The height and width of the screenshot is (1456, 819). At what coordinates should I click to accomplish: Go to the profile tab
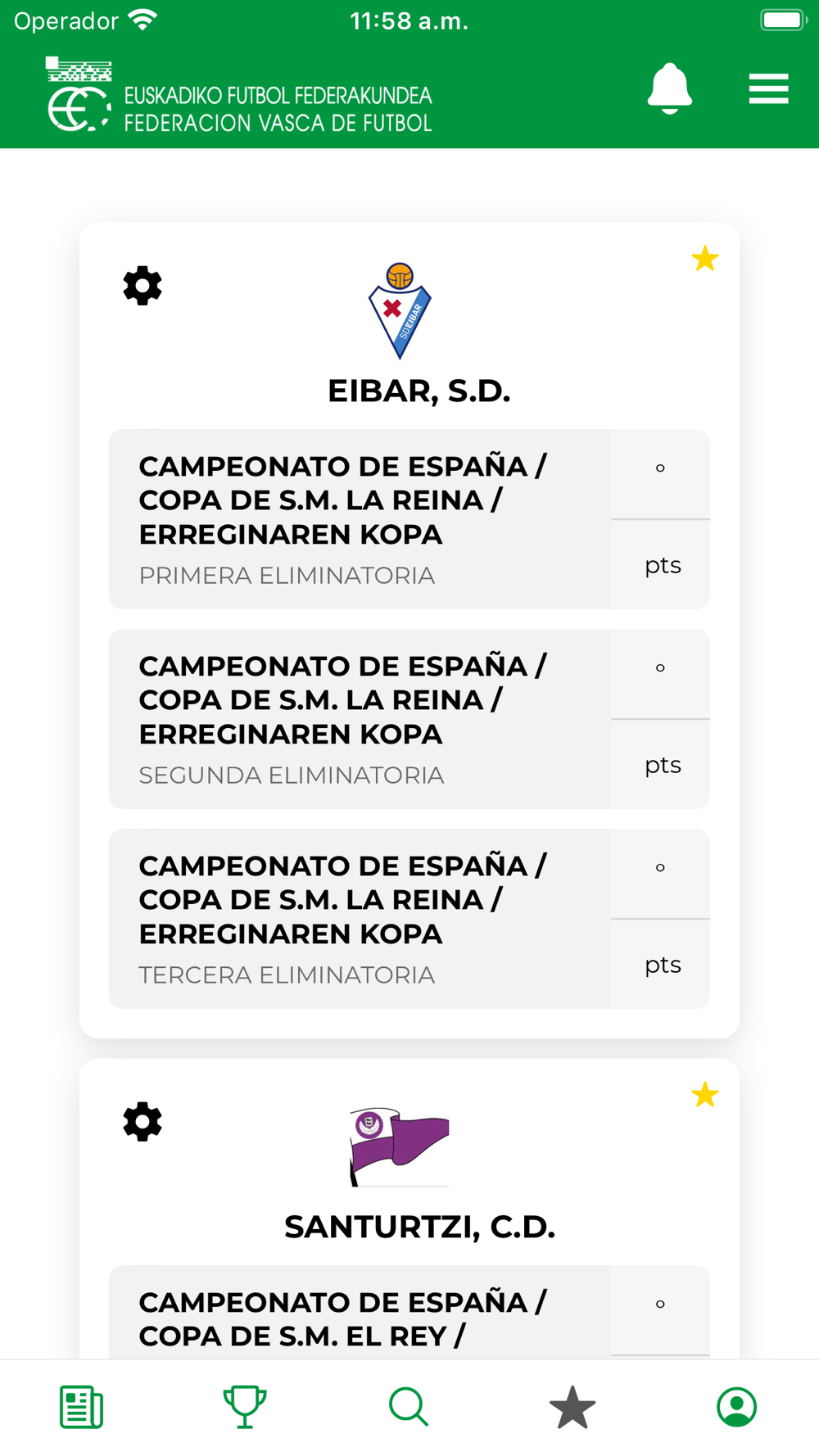736,1407
